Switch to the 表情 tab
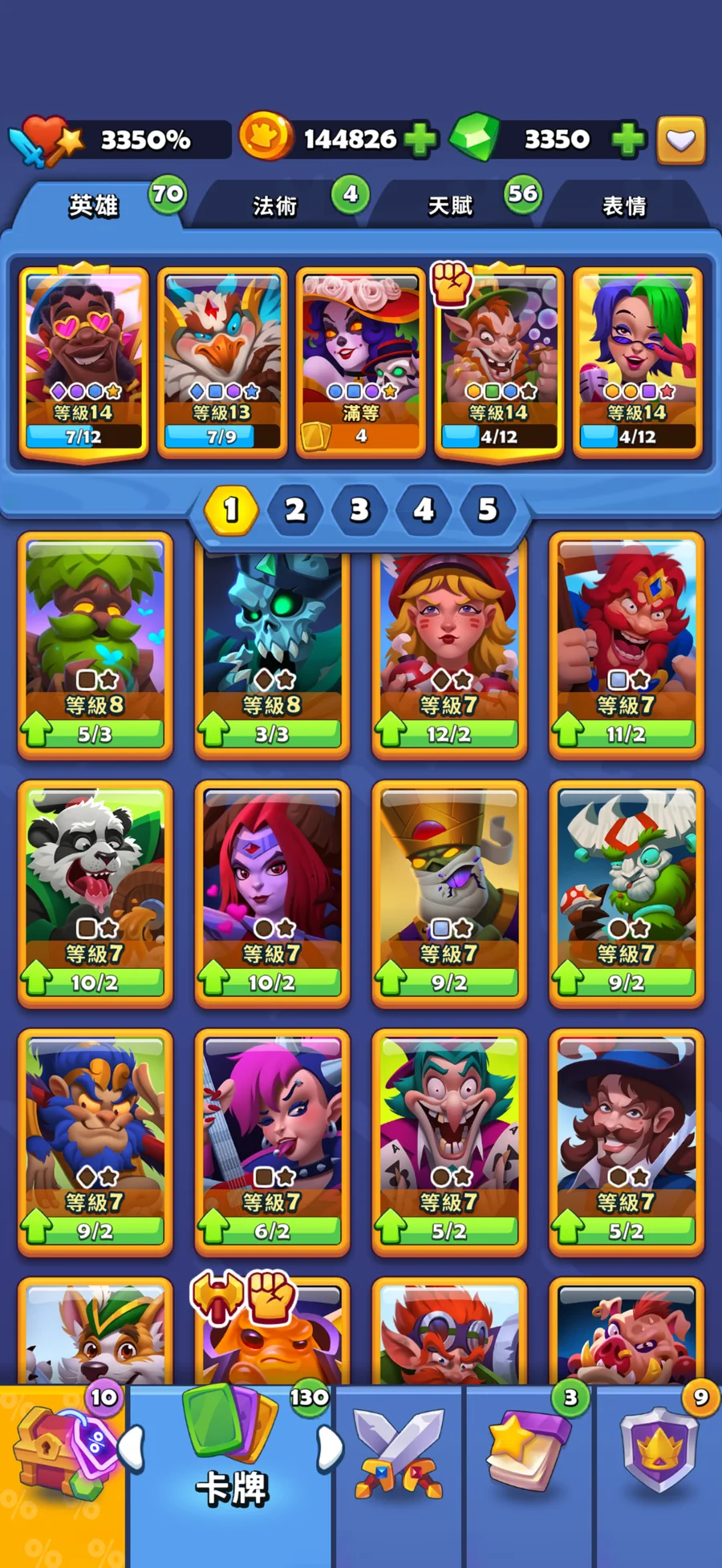Viewport: 722px width, 1568px height. 624,206
